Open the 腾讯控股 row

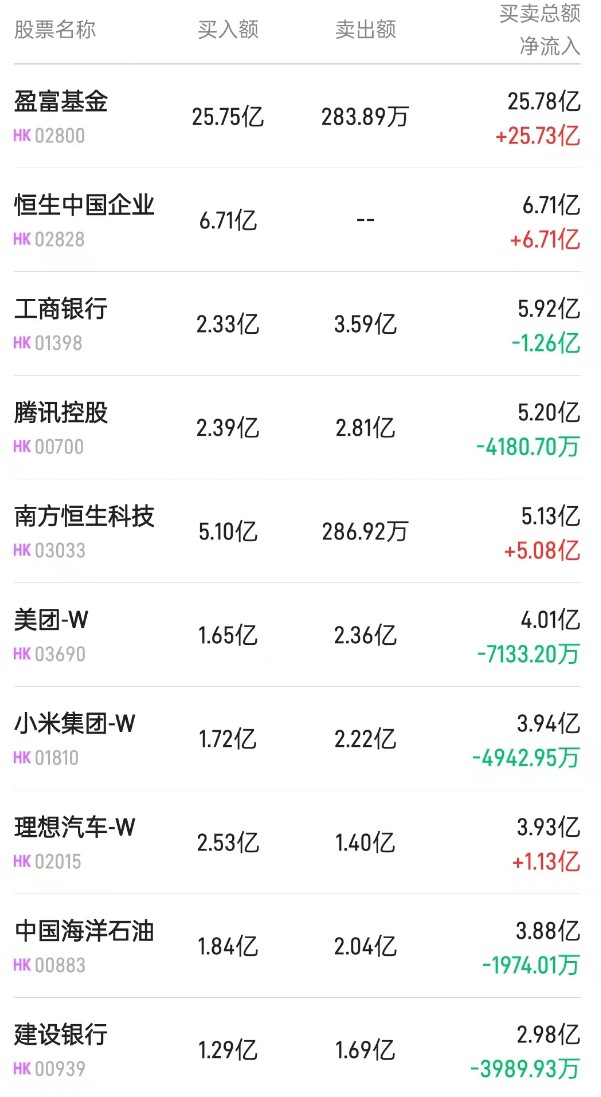coord(61,413)
